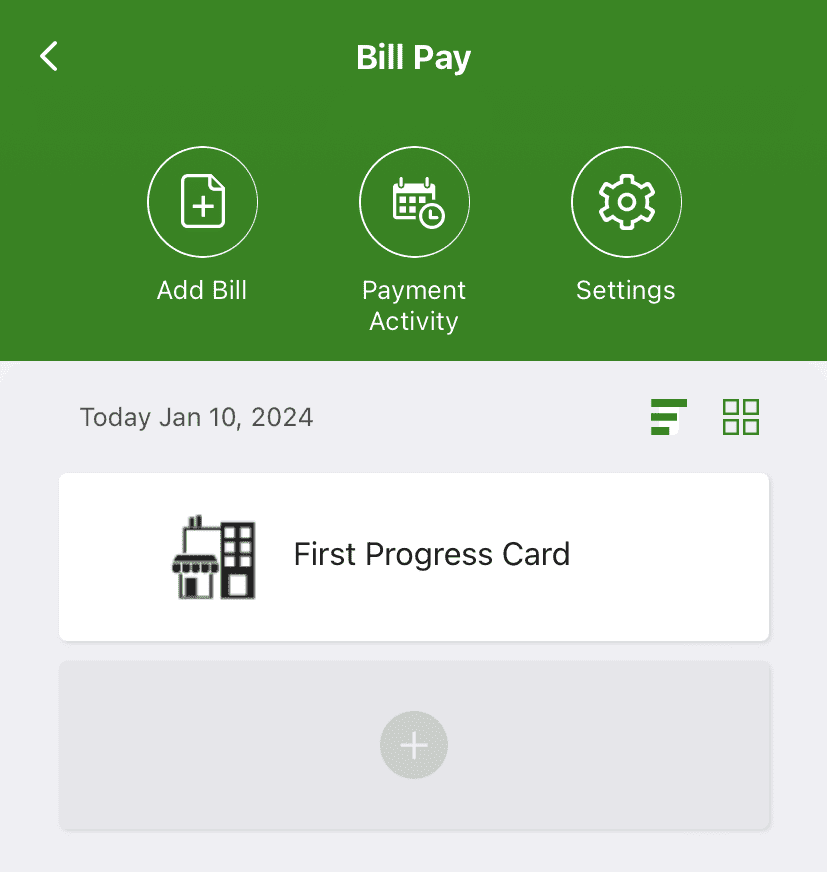Image resolution: width=827 pixels, height=872 pixels.
Task: Tap the back arrow chevron
Action: (48, 56)
